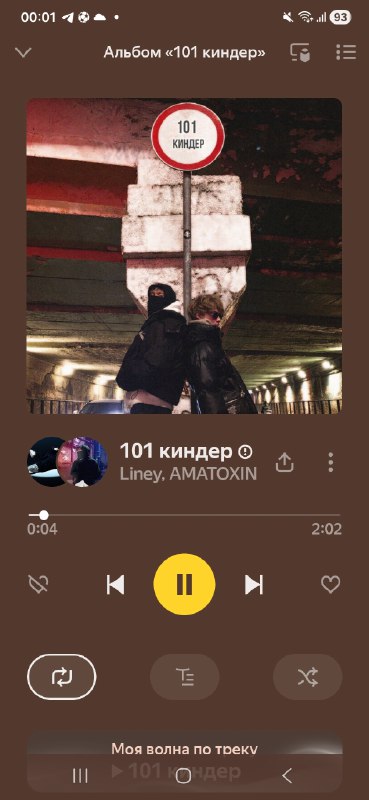Open recent apps from the navigation bar

(x=80, y=776)
